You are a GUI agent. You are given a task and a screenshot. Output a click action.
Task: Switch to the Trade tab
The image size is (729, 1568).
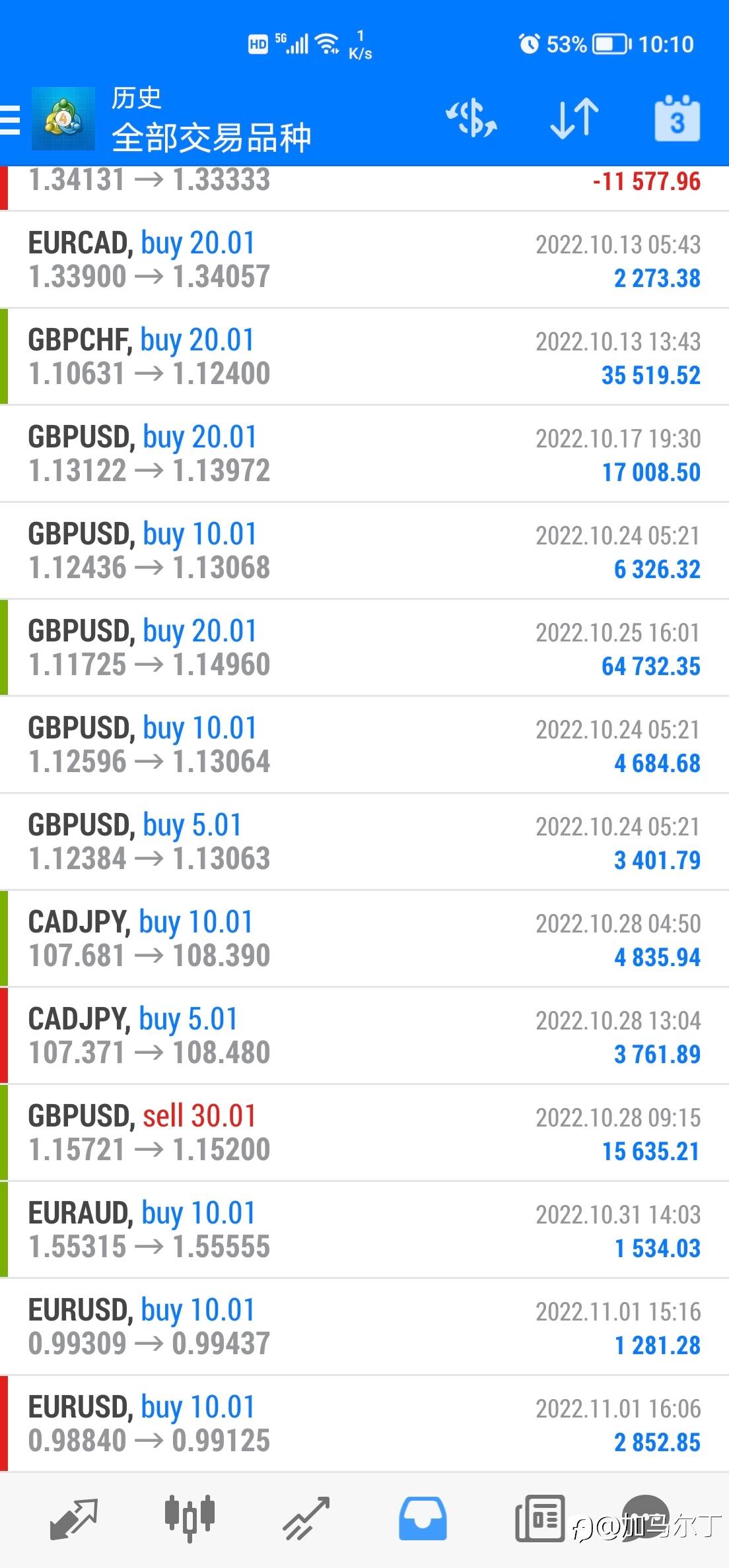[x=306, y=1518]
